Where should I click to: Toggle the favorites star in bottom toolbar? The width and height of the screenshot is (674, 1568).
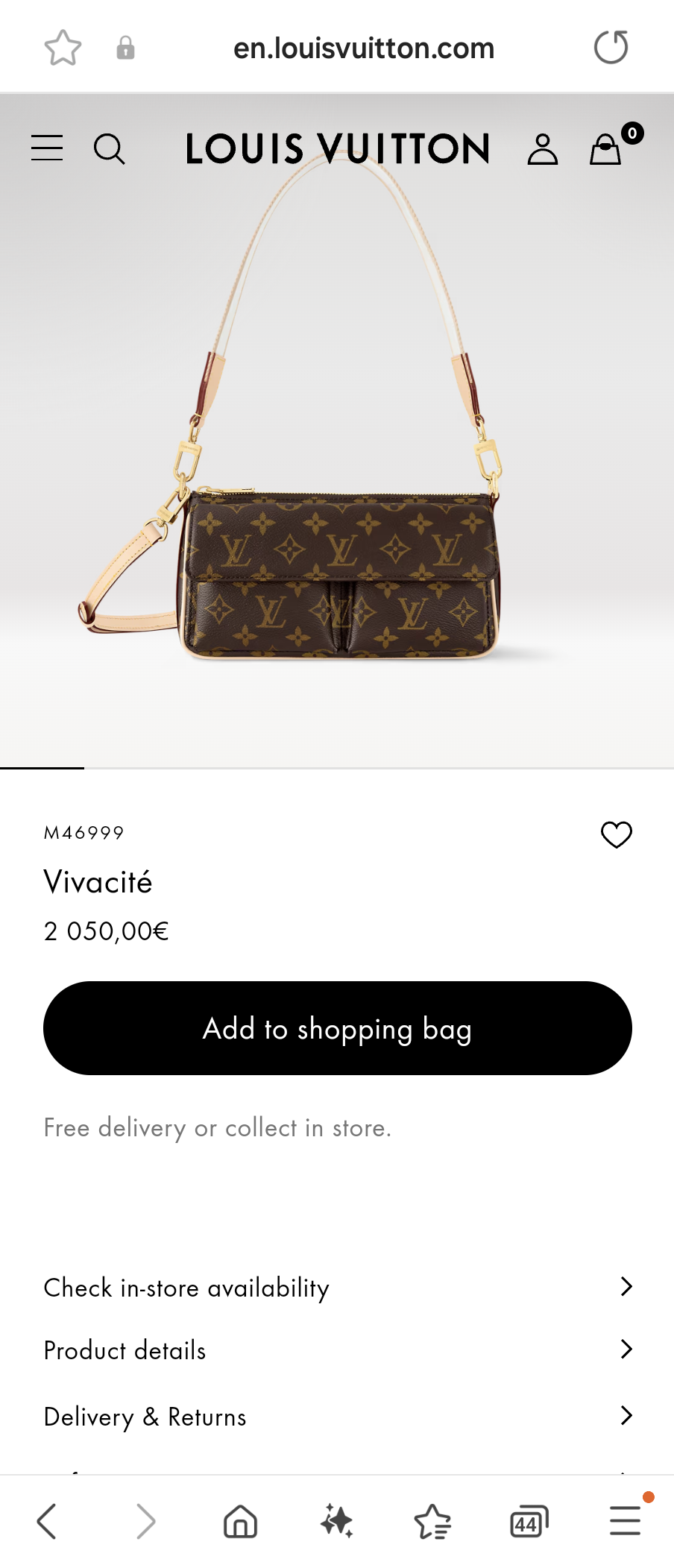click(432, 1523)
